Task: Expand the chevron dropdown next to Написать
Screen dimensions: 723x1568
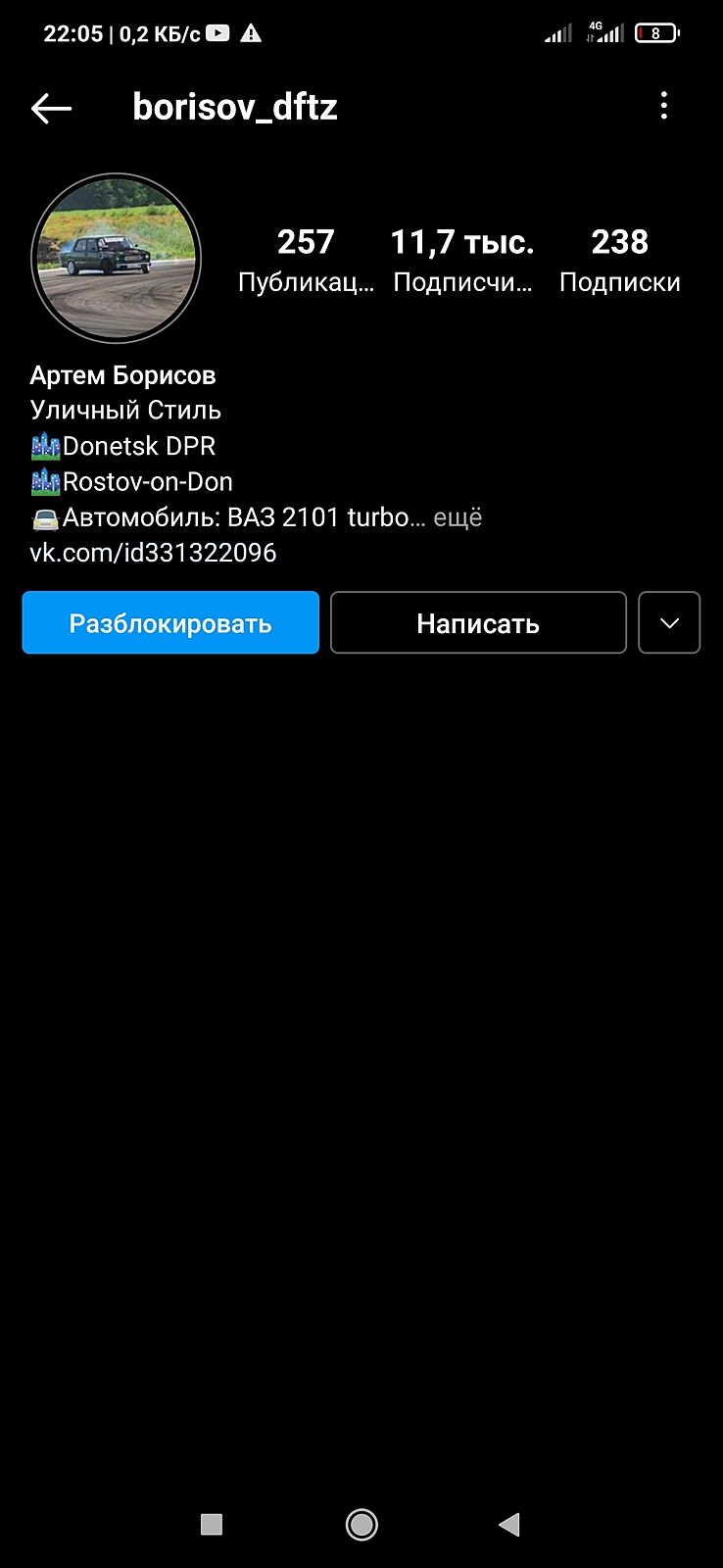Action: (669, 622)
